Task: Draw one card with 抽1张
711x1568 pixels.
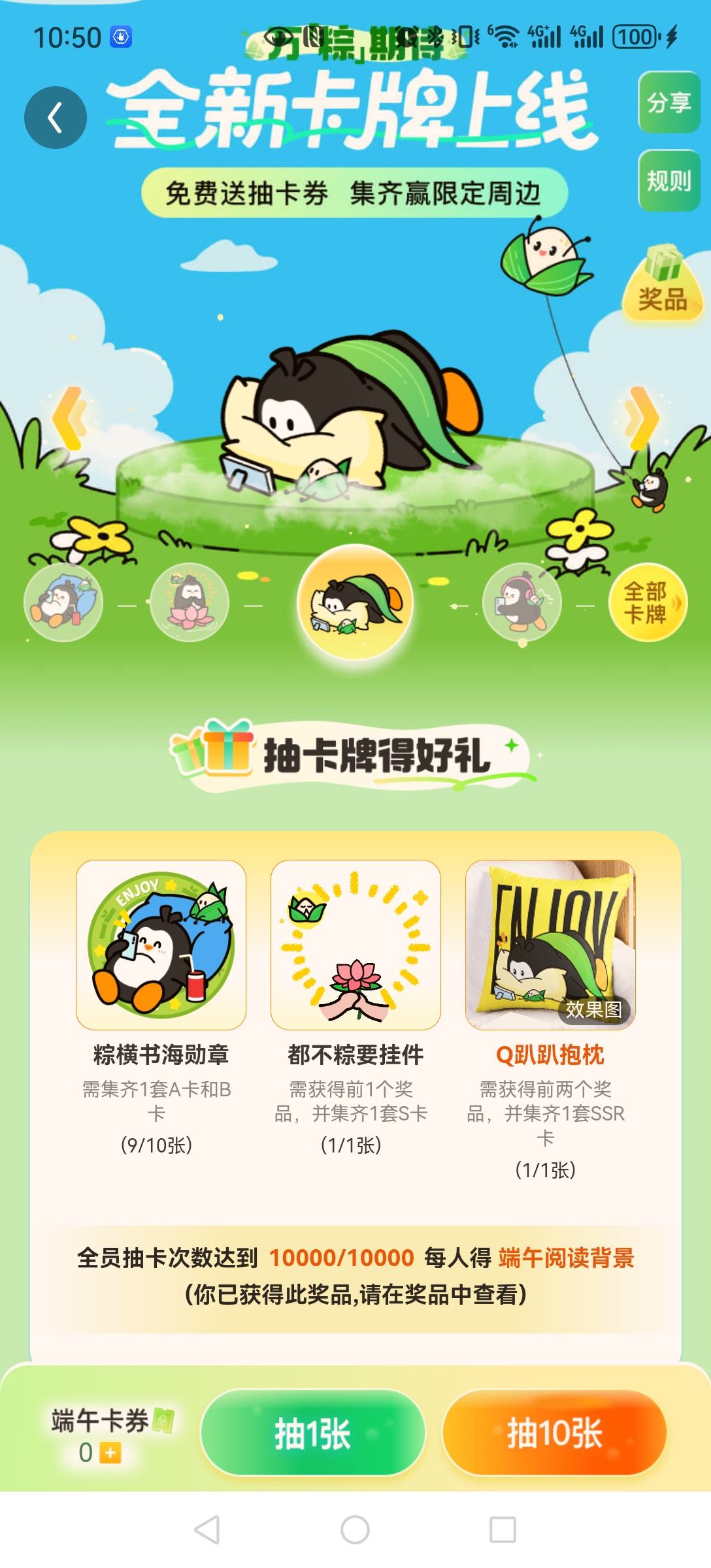Action: click(313, 1433)
